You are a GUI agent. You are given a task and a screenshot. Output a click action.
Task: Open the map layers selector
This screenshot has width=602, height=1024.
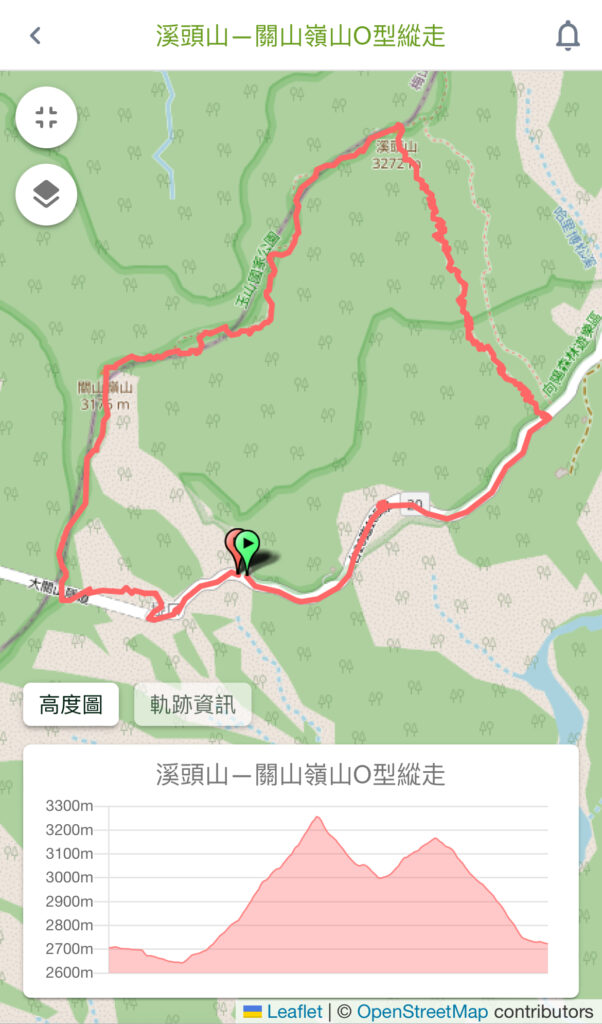tap(46, 194)
